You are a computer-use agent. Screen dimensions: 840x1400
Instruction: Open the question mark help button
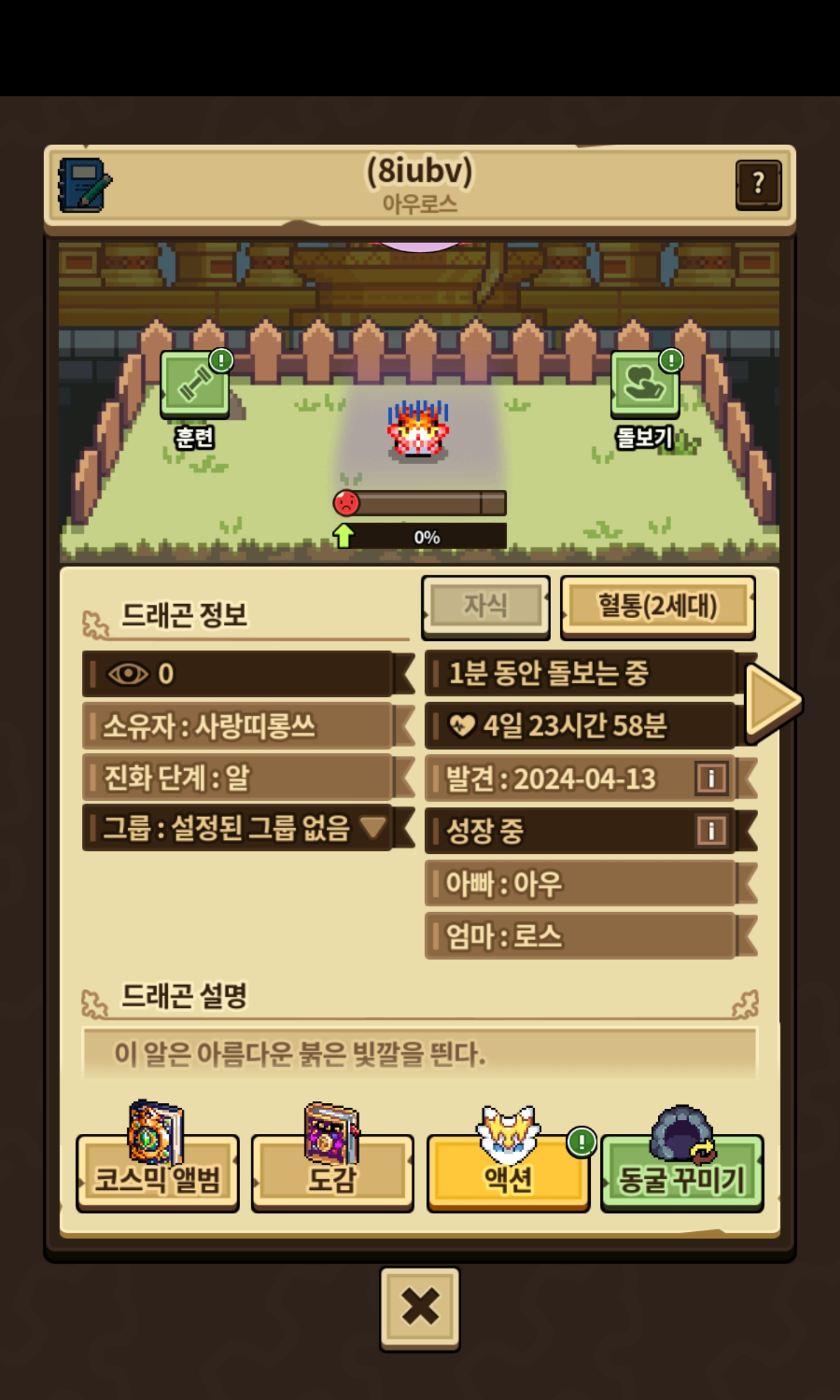tap(757, 185)
